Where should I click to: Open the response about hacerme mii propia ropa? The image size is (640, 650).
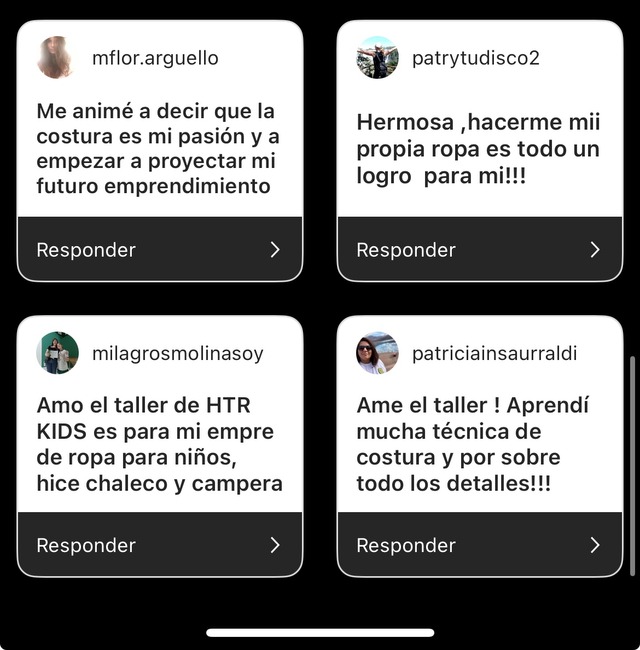(478, 148)
